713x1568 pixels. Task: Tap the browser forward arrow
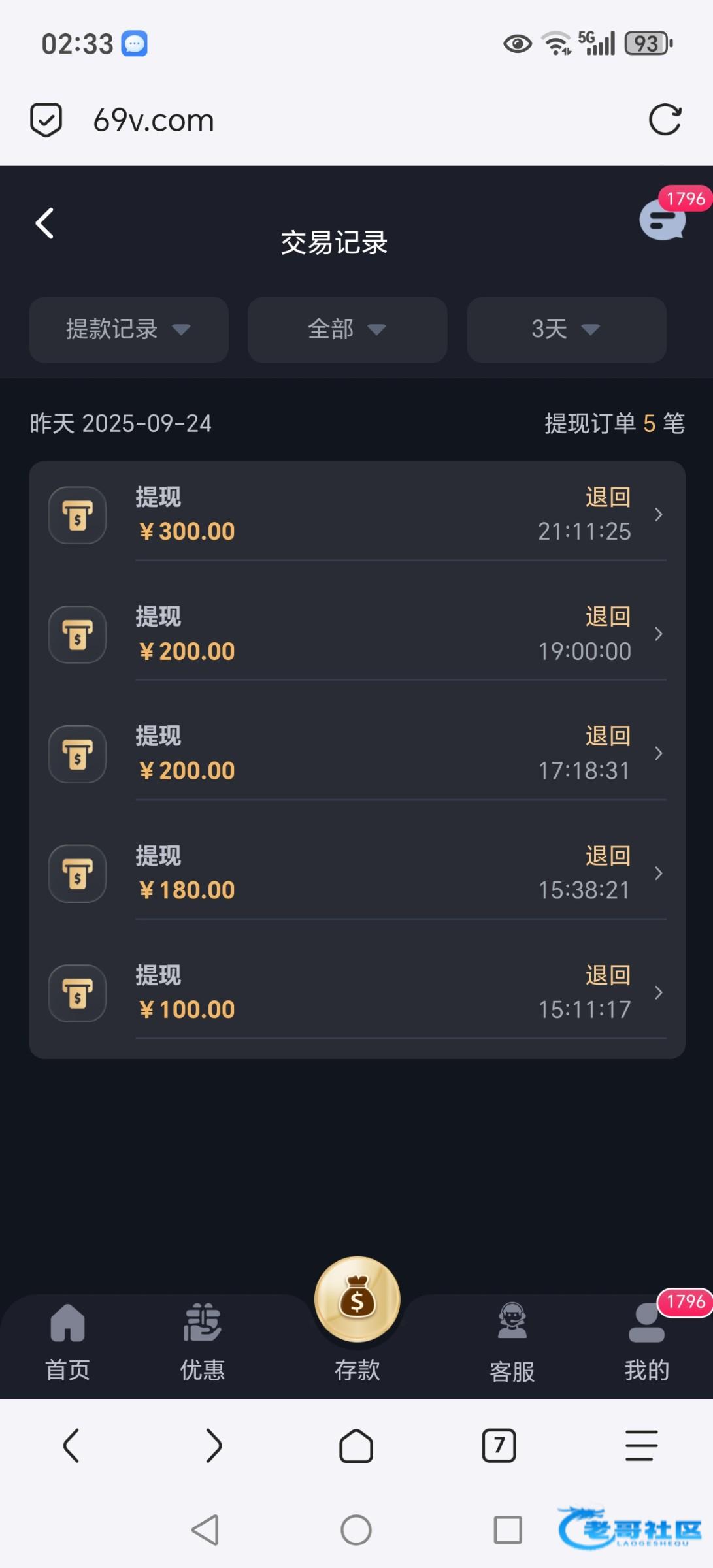[x=214, y=1445]
